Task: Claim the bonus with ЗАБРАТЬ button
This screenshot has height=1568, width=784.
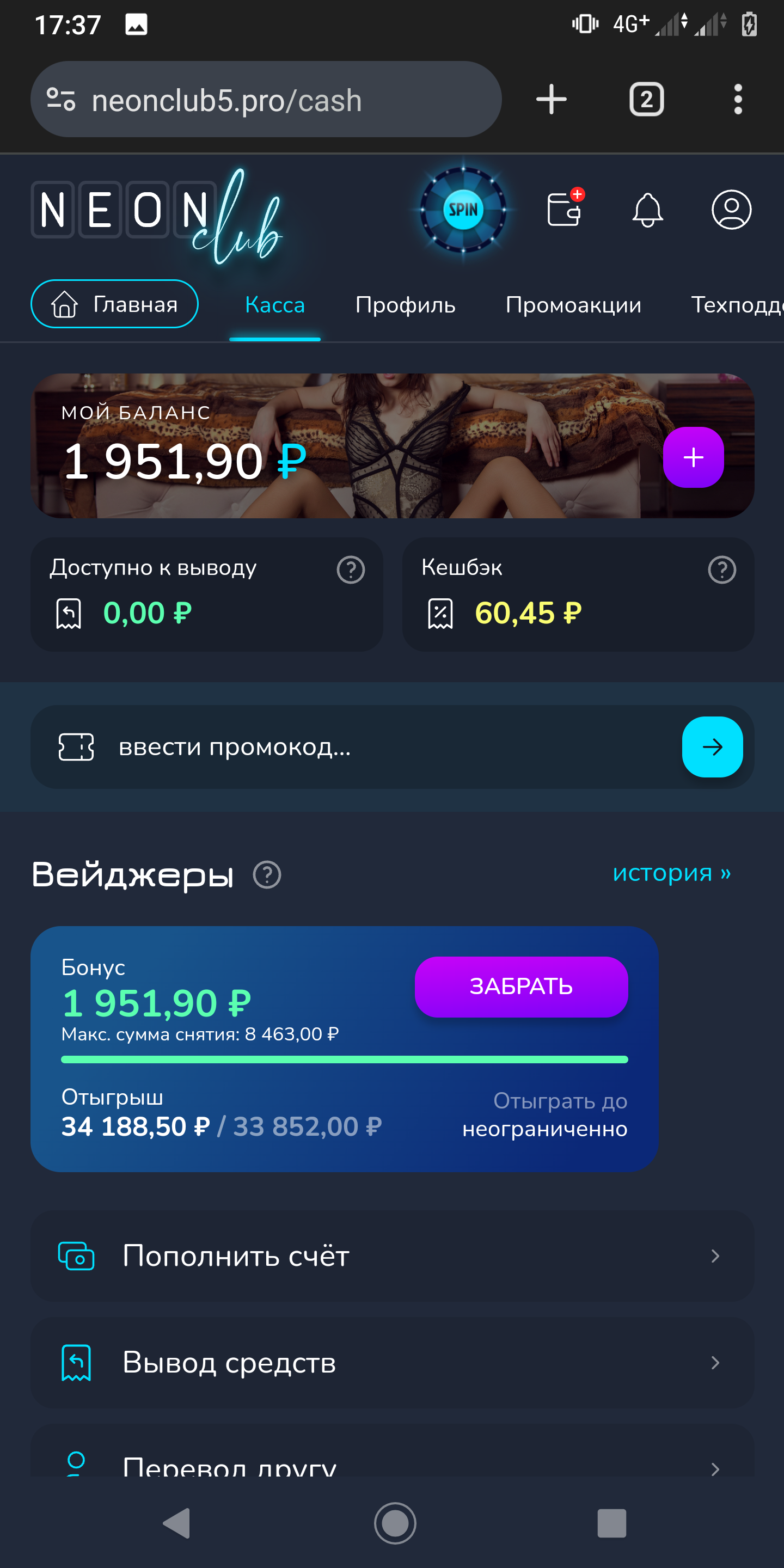Action: click(521, 986)
